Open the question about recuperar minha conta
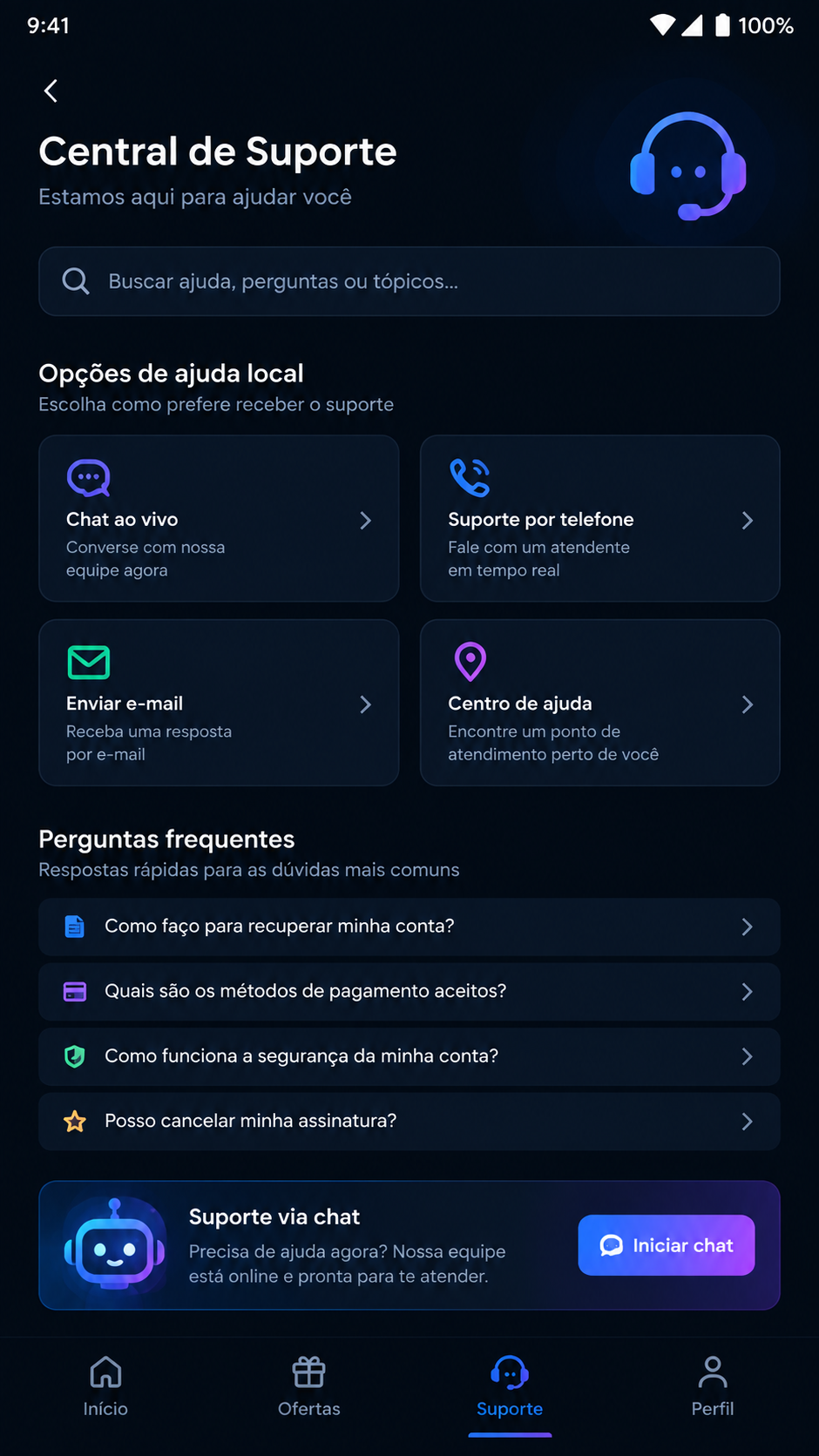This screenshot has height=1456, width=819. (x=409, y=927)
